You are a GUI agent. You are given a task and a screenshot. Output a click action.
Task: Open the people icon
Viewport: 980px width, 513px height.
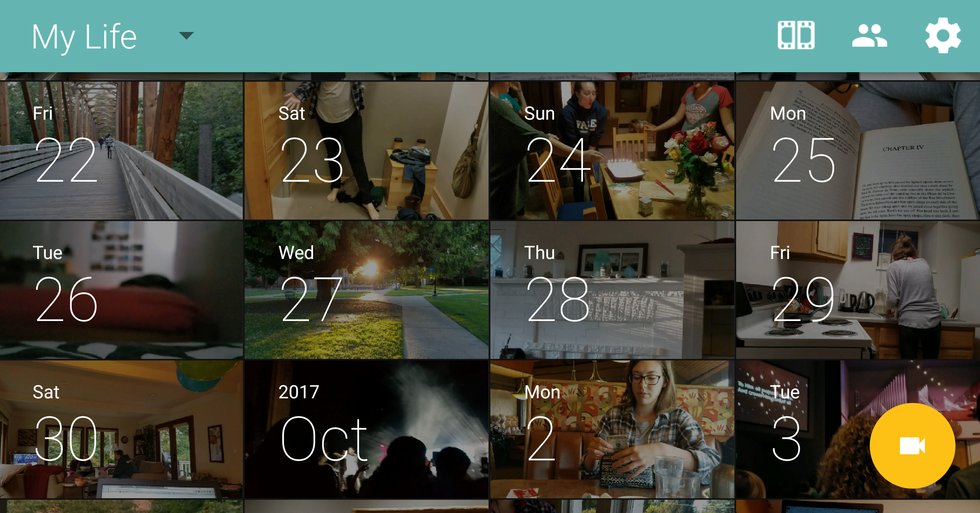869,36
